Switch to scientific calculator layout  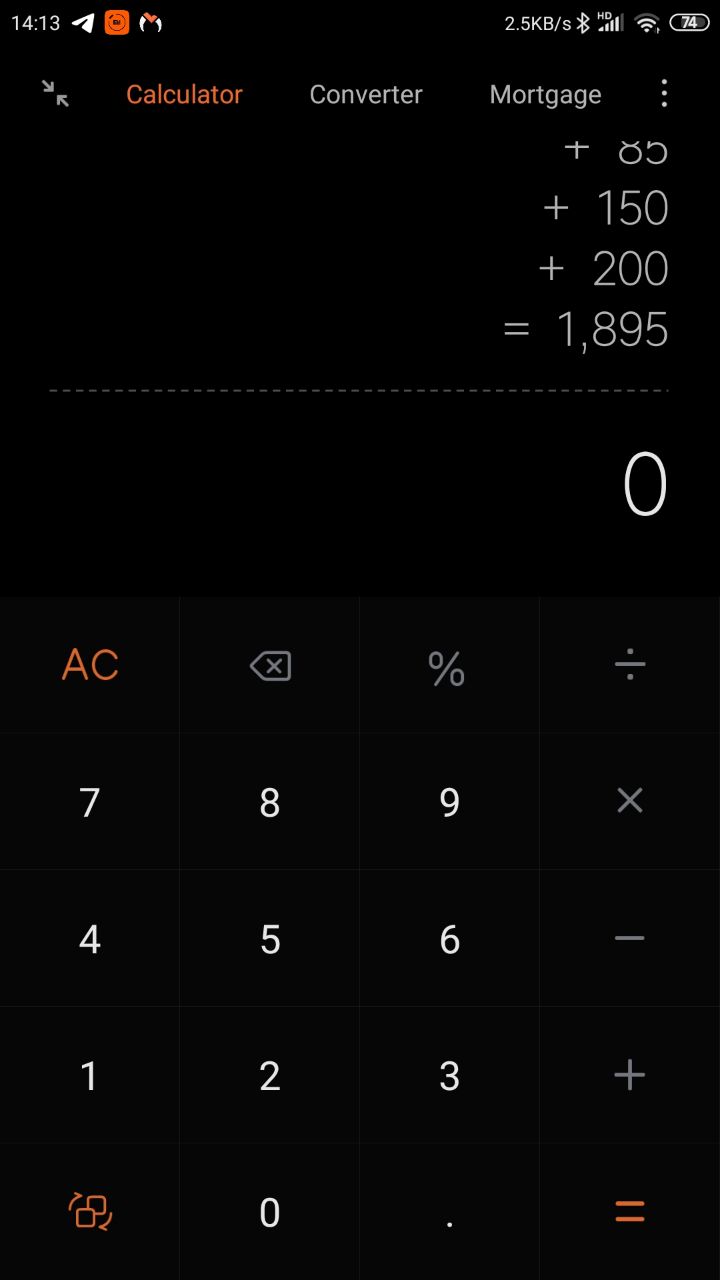click(x=90, y=1212)
